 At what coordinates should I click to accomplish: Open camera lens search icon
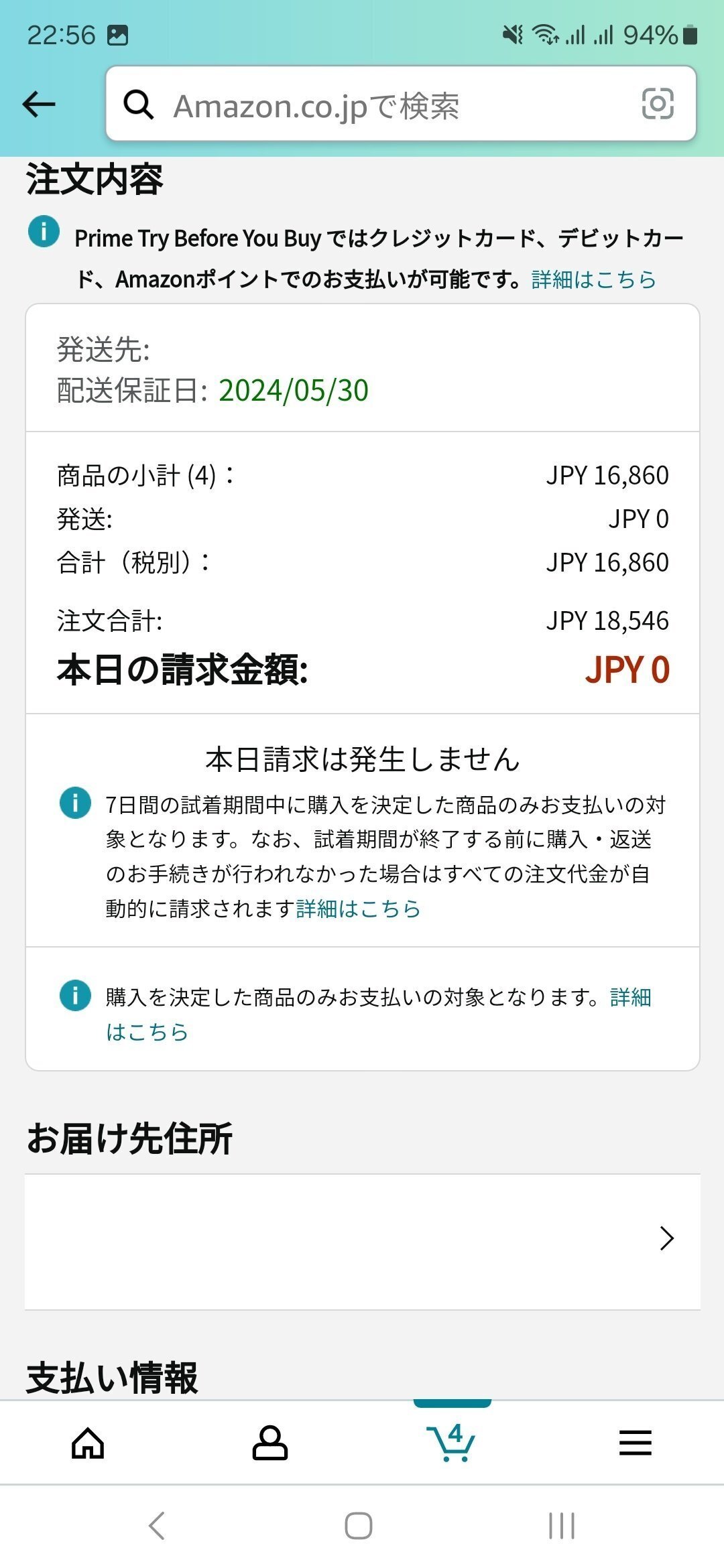pyautogui.click(x=658, y=104)
